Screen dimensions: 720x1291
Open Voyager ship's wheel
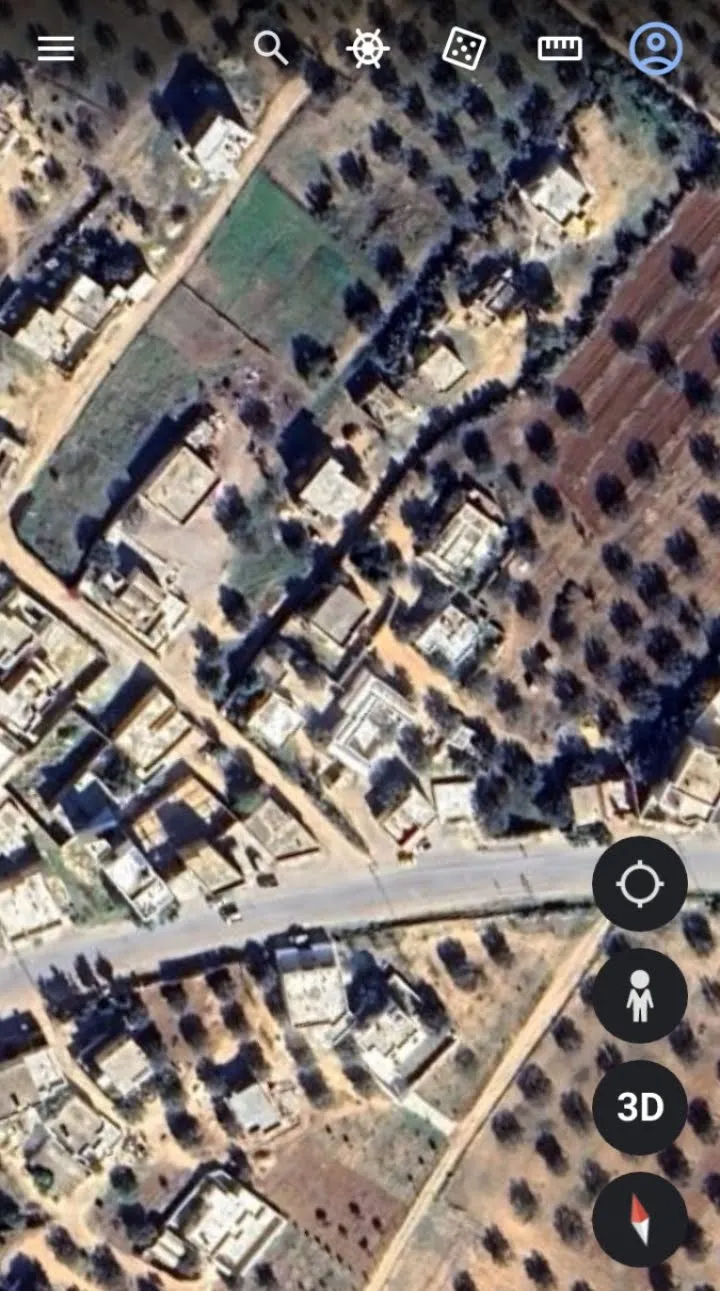367,48
